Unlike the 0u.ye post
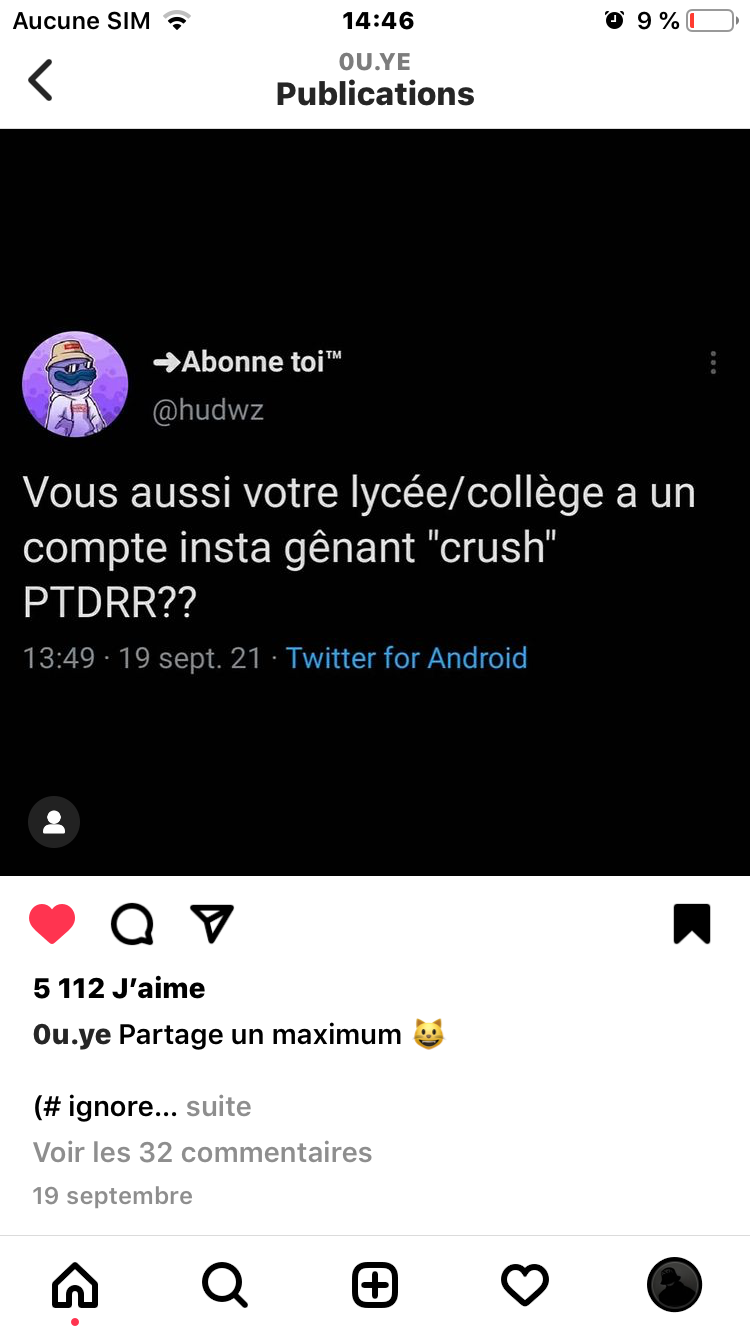This screenshot has height=1334, width=750. (52, 924)
